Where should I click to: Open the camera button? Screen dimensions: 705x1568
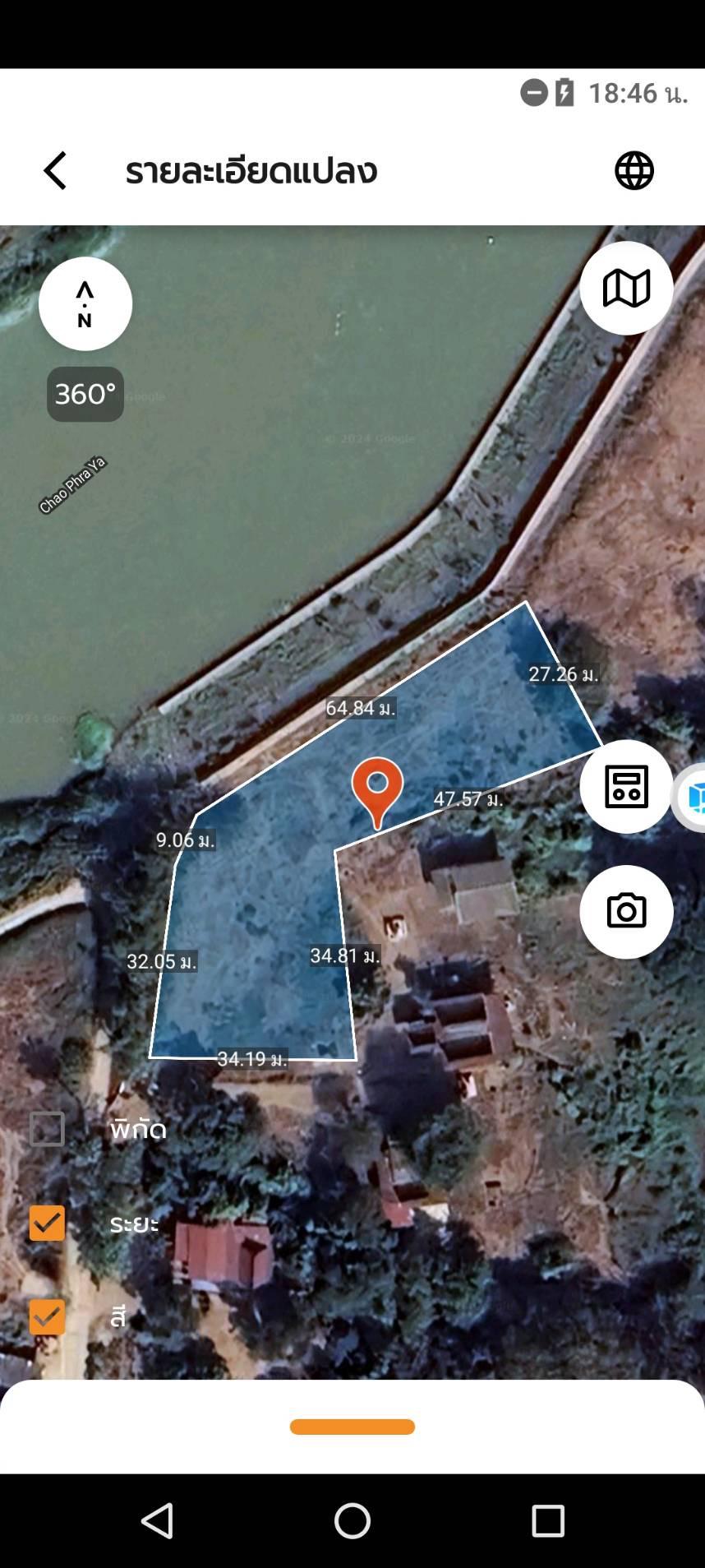pos(626,912)
